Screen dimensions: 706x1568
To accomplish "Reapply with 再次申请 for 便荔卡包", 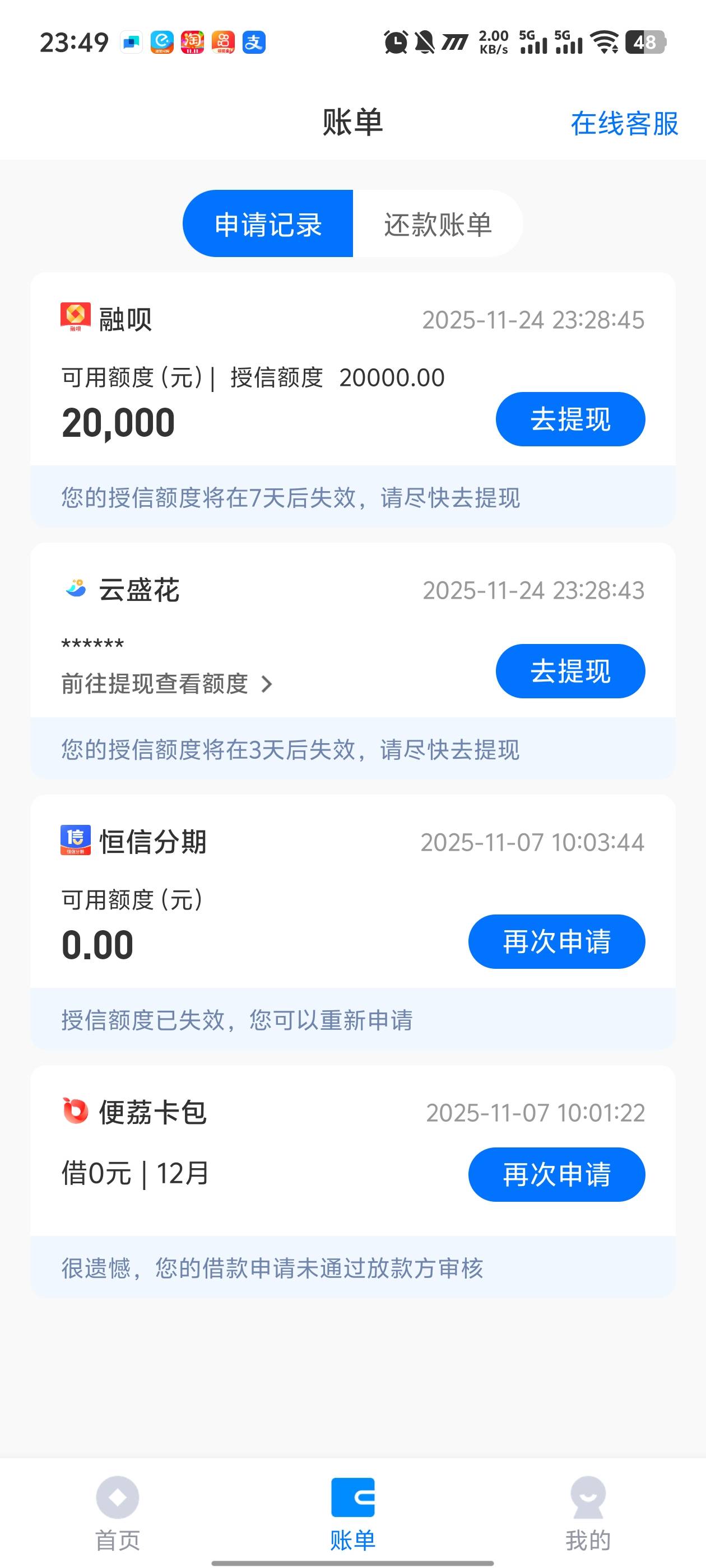I will pos(556,1174).
